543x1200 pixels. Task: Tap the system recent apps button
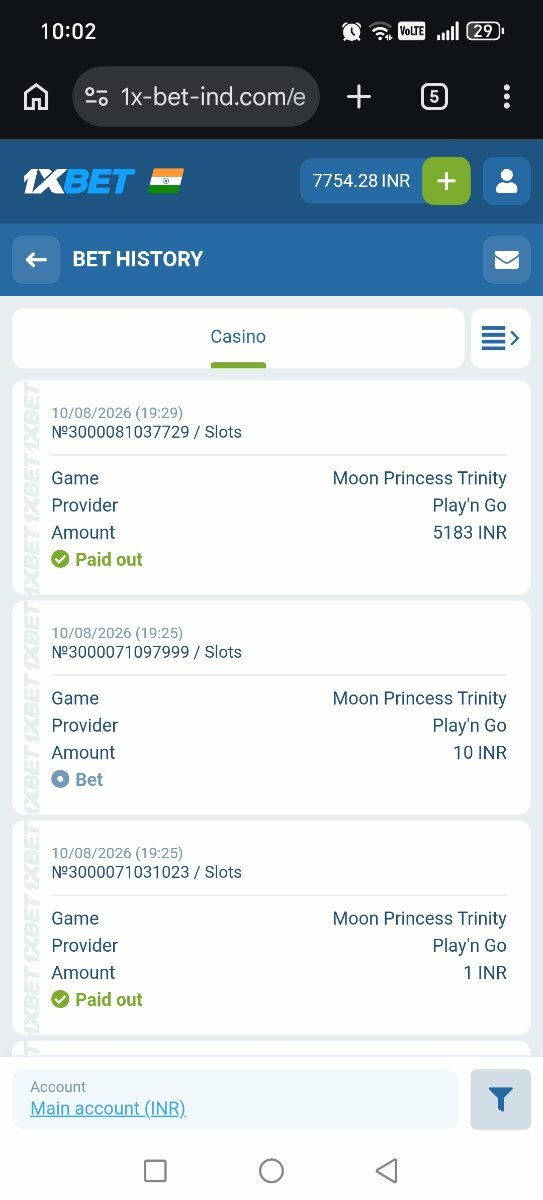click(x=155, y=1171)
